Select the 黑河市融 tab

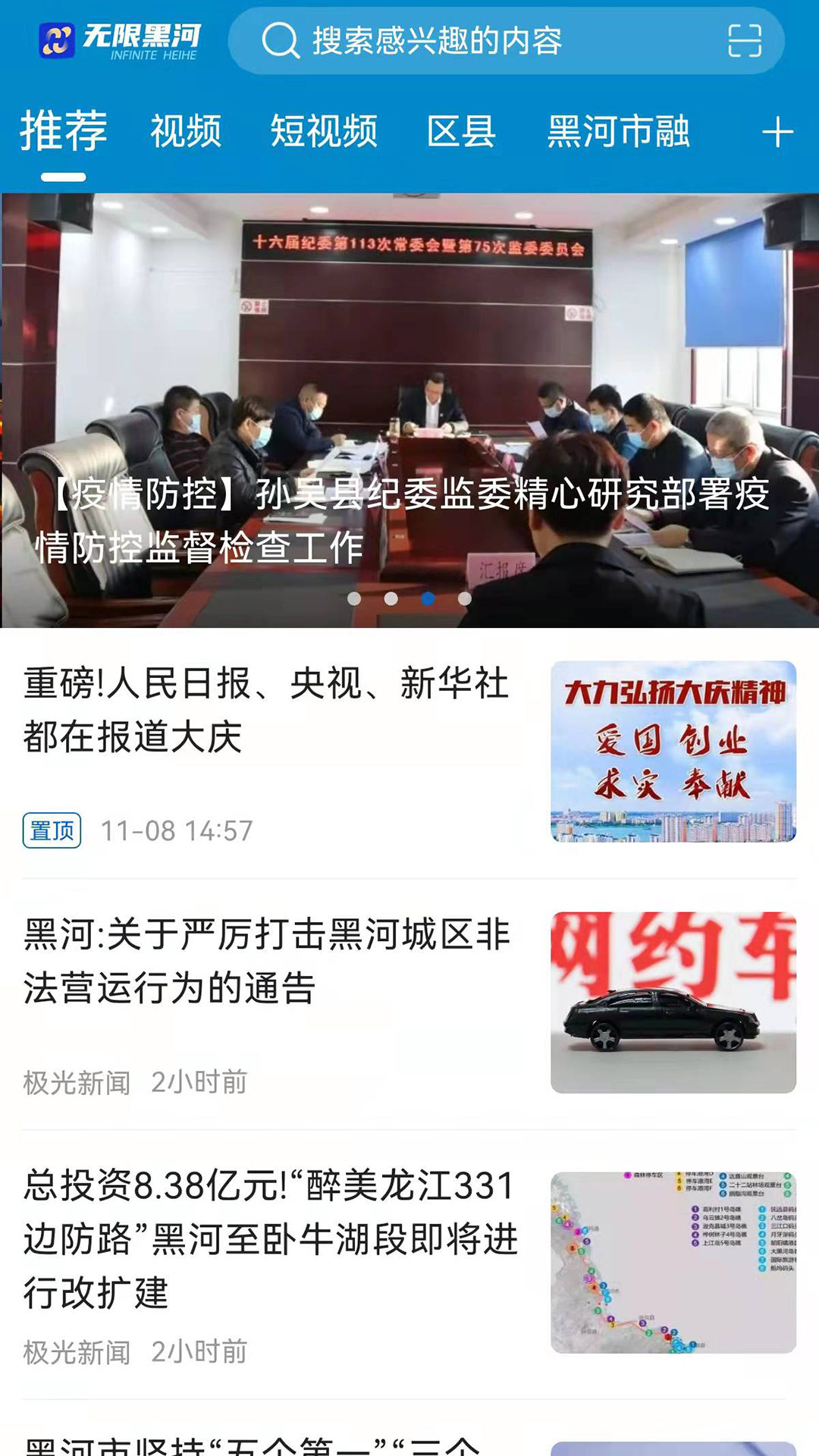(x=618, y=132)
